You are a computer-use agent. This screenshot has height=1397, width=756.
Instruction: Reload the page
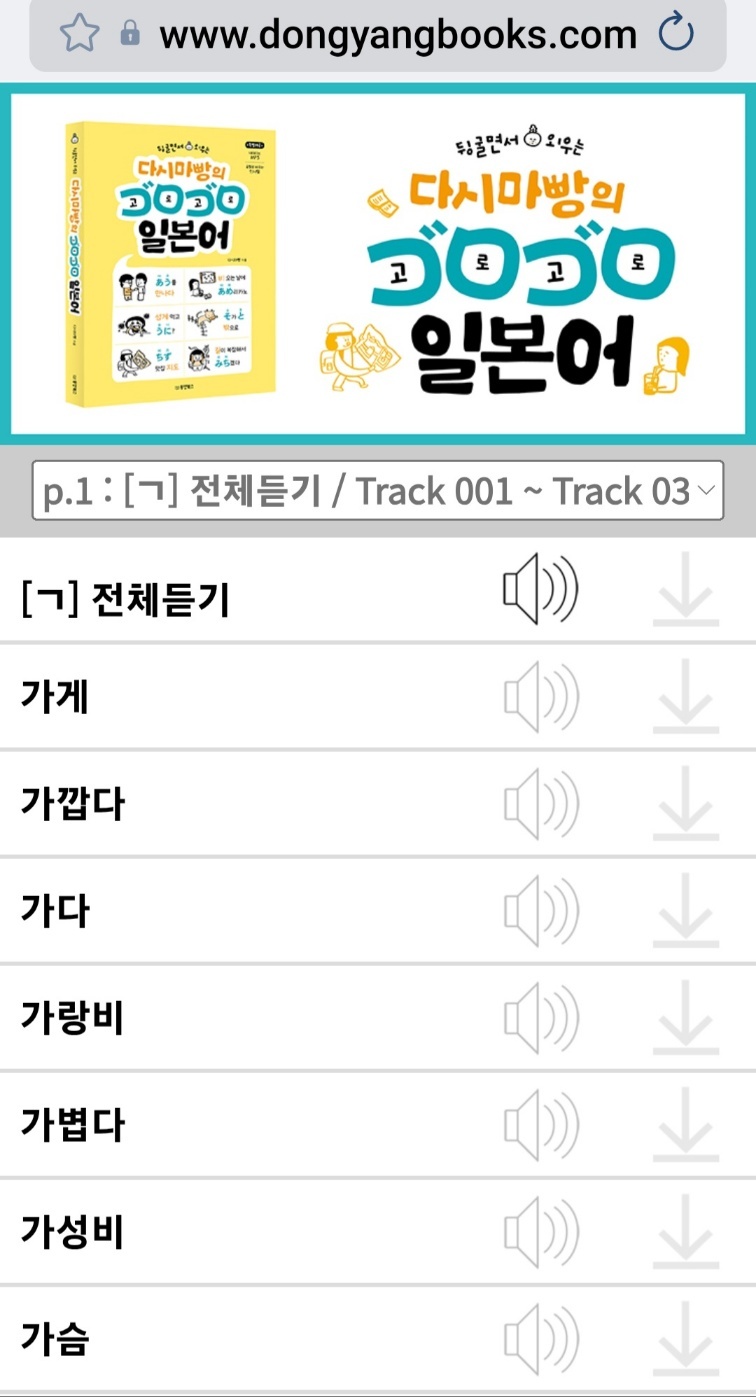coord(676,35)
